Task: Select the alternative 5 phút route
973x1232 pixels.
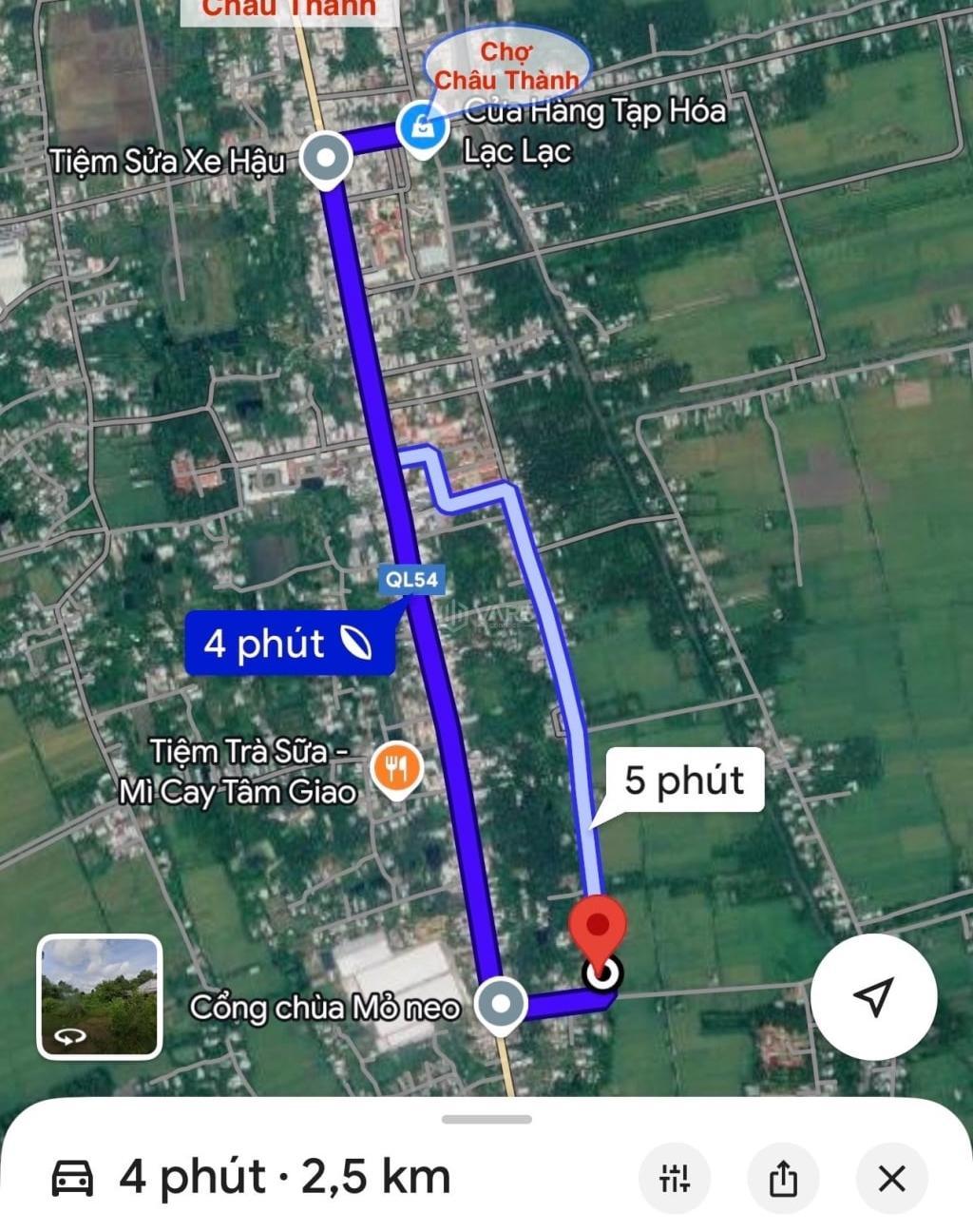Action: point(684,780)
